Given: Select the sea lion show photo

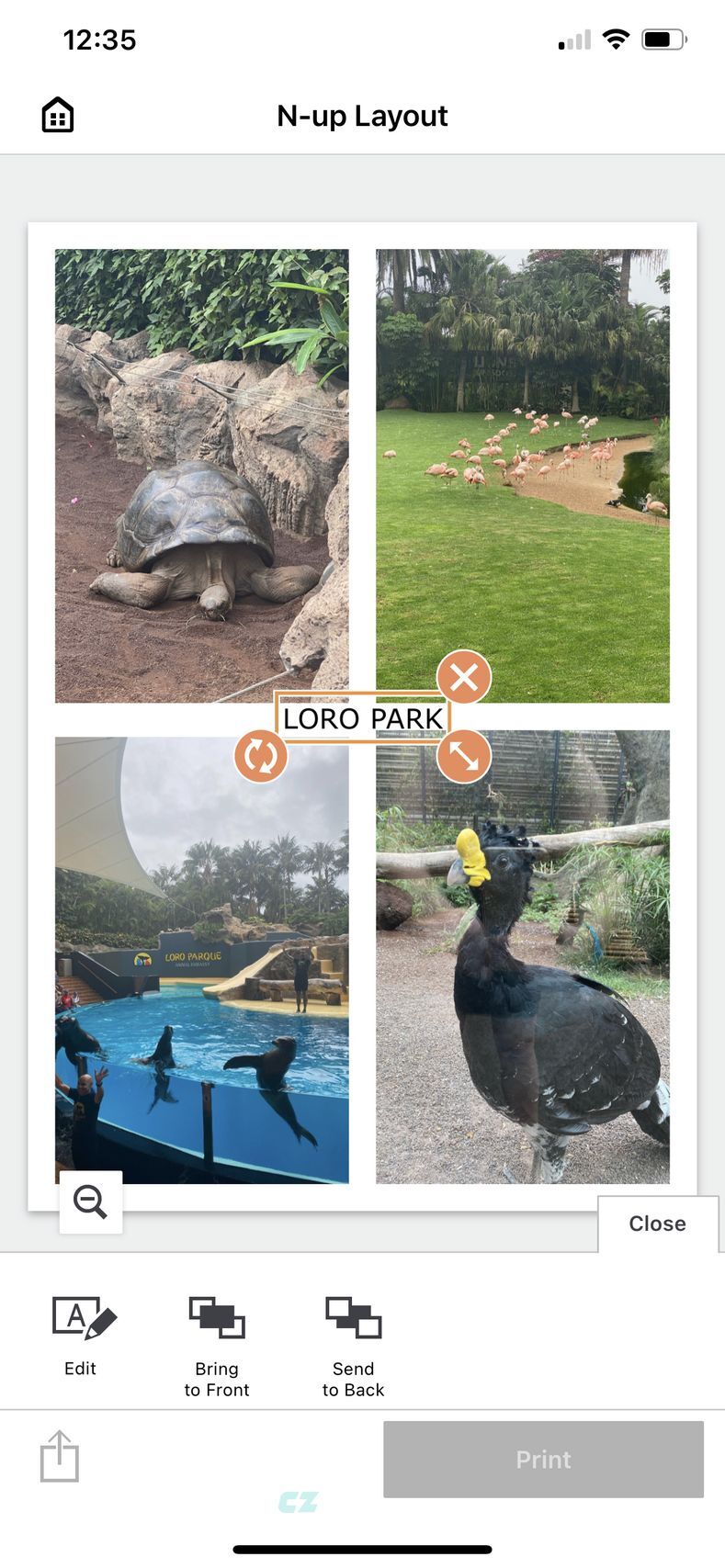Looking at the screenshot, I should pos(201,992).
